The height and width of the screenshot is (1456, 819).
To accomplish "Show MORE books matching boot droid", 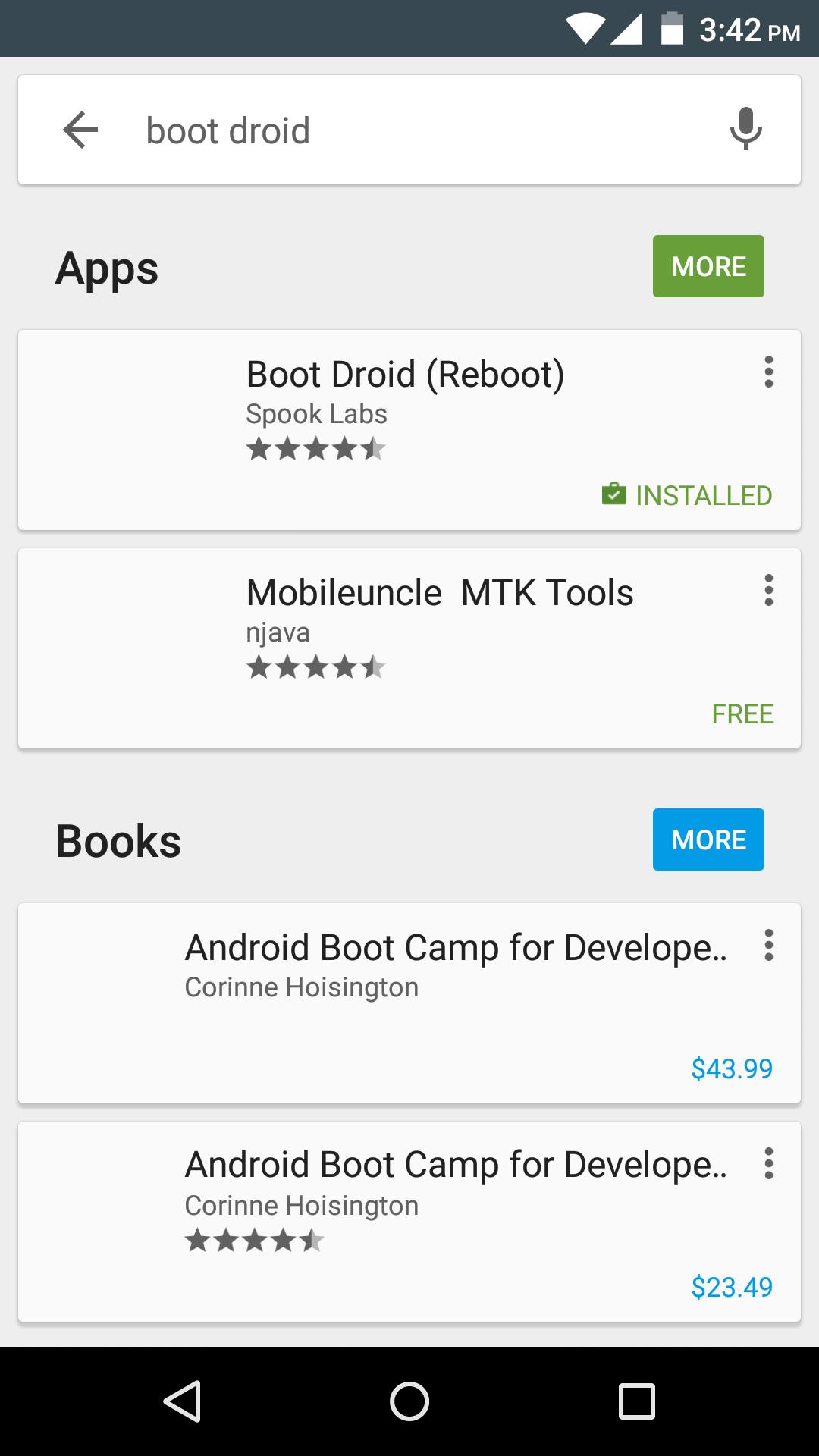I will point(708,839).
